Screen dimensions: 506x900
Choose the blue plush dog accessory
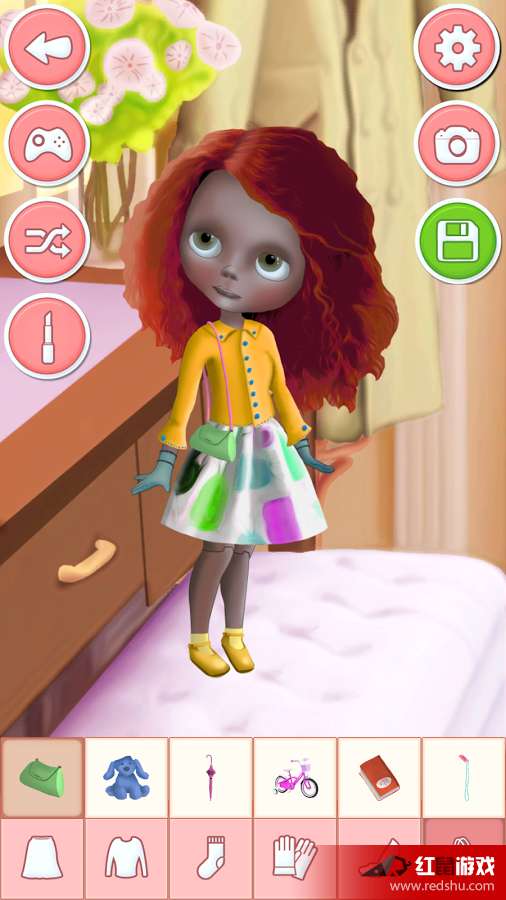(x=126, y=778)
